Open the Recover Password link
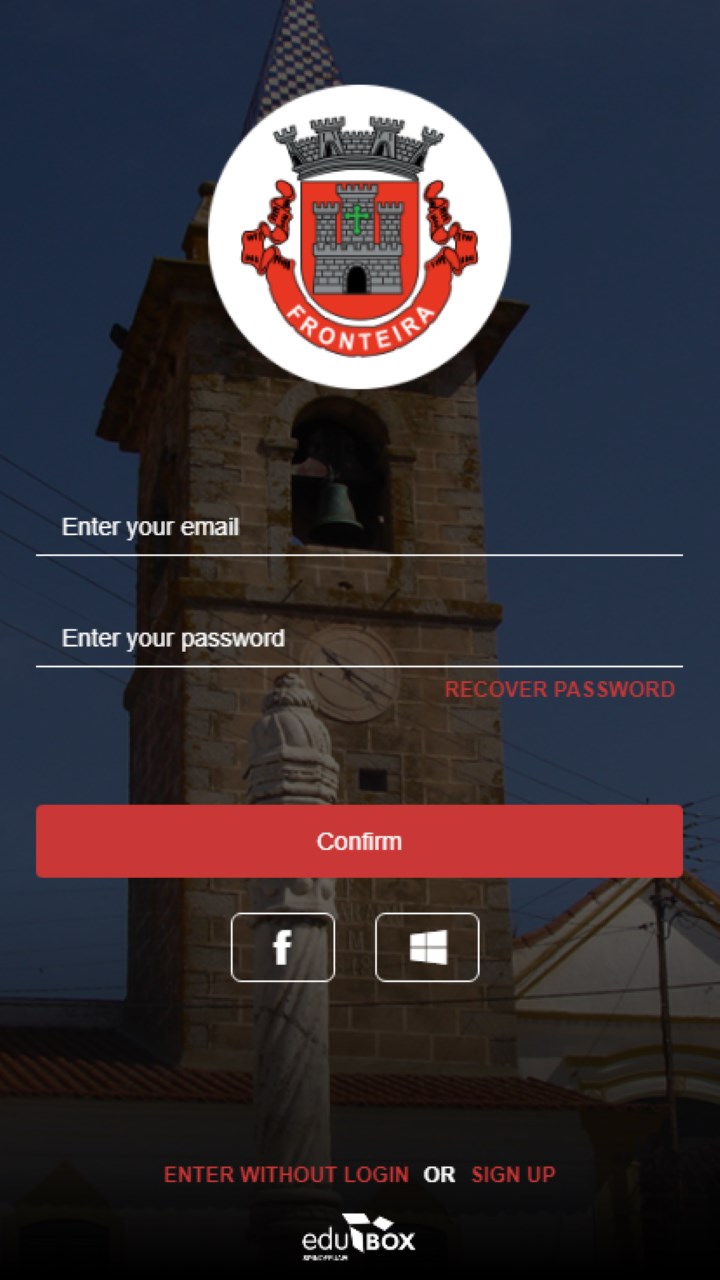Viewport: 720px width, 1280px height. point(559,690)
